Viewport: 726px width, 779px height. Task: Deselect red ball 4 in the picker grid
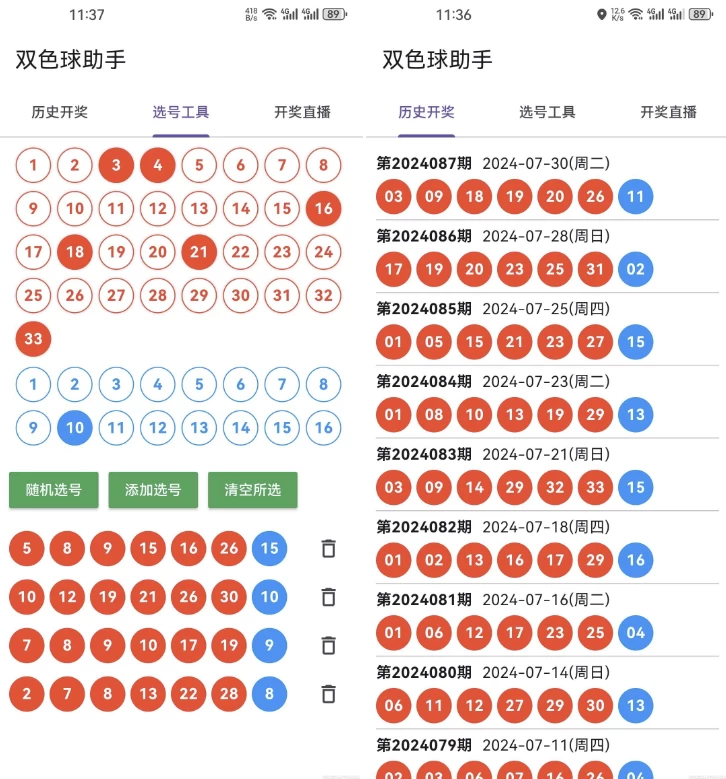(158, 166)
